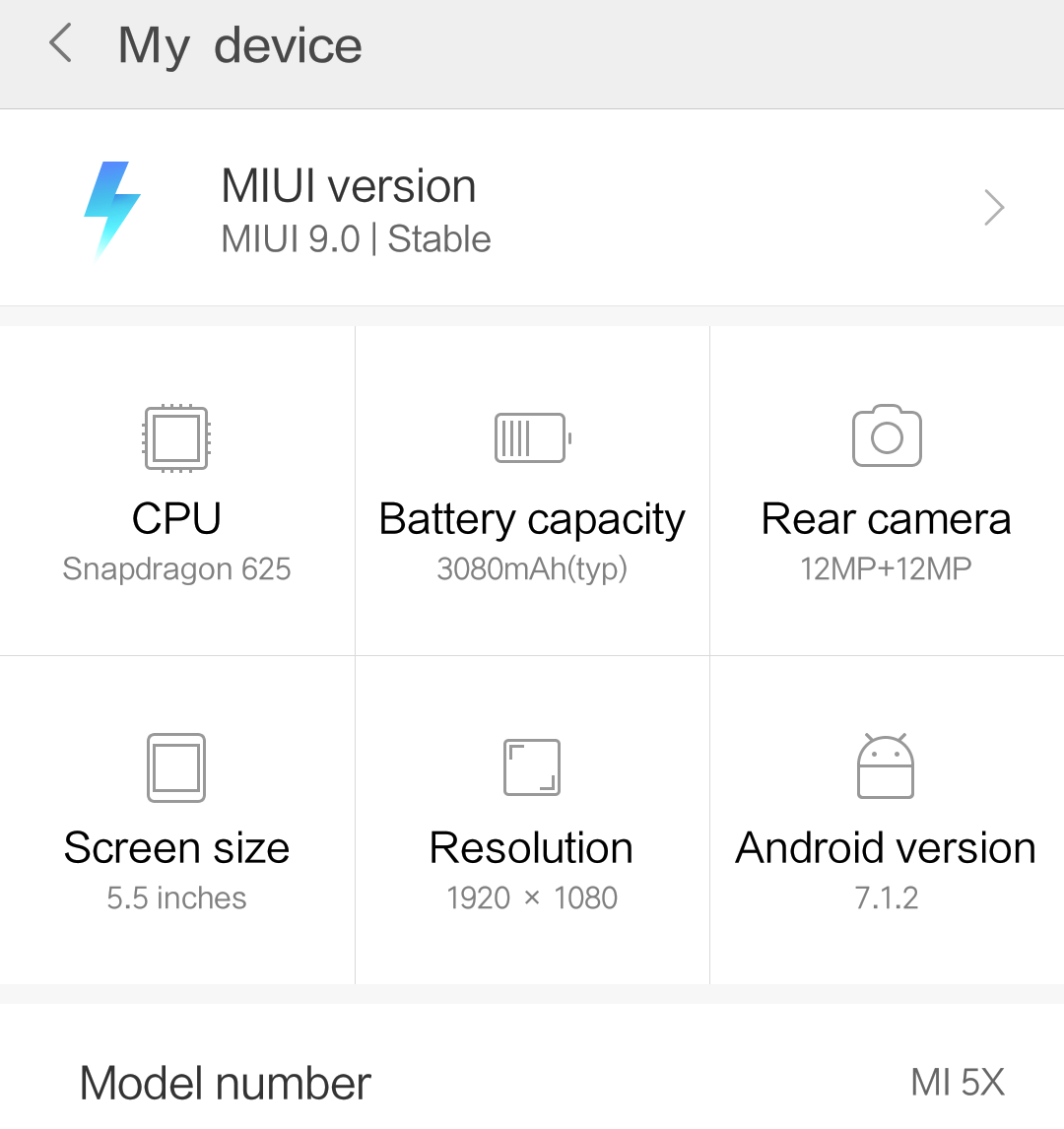Viewport: 1064px width, 1129px height.
Task: Tap the Model number row
Action: (x=532, y=1082)
